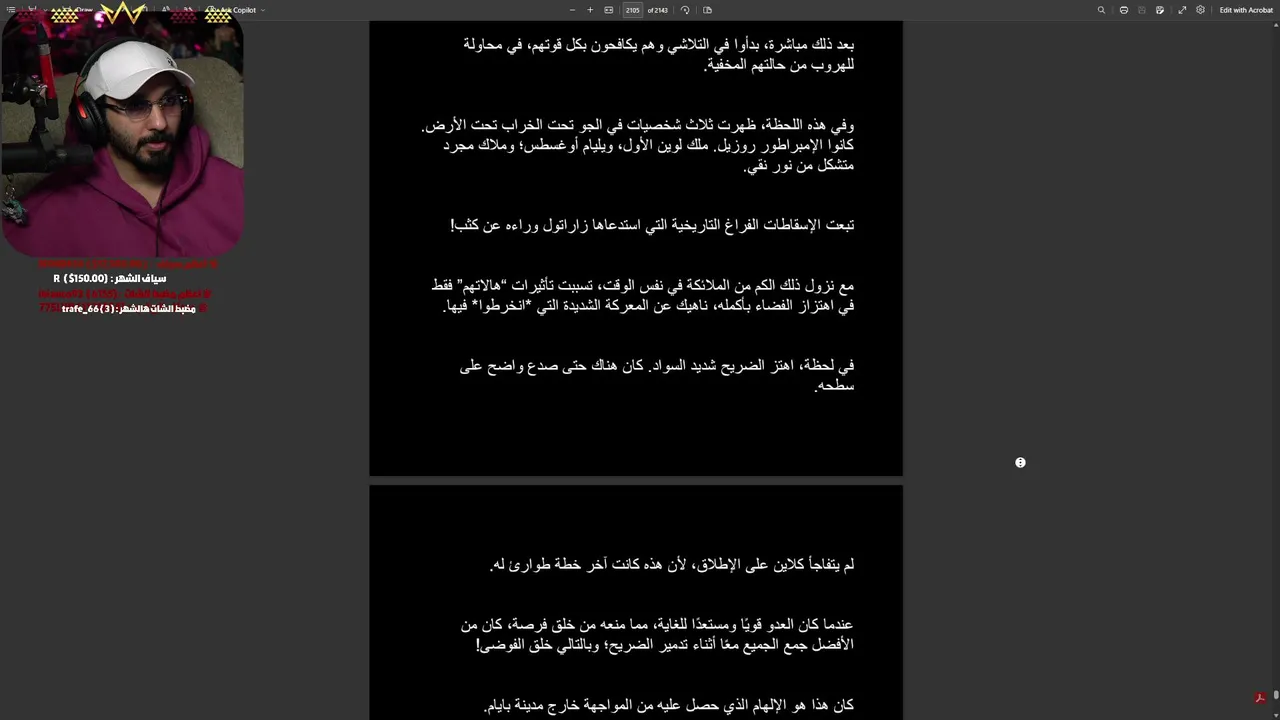
Task: Click Edit with Acrobat
Action: click(x=1246, y=10)
